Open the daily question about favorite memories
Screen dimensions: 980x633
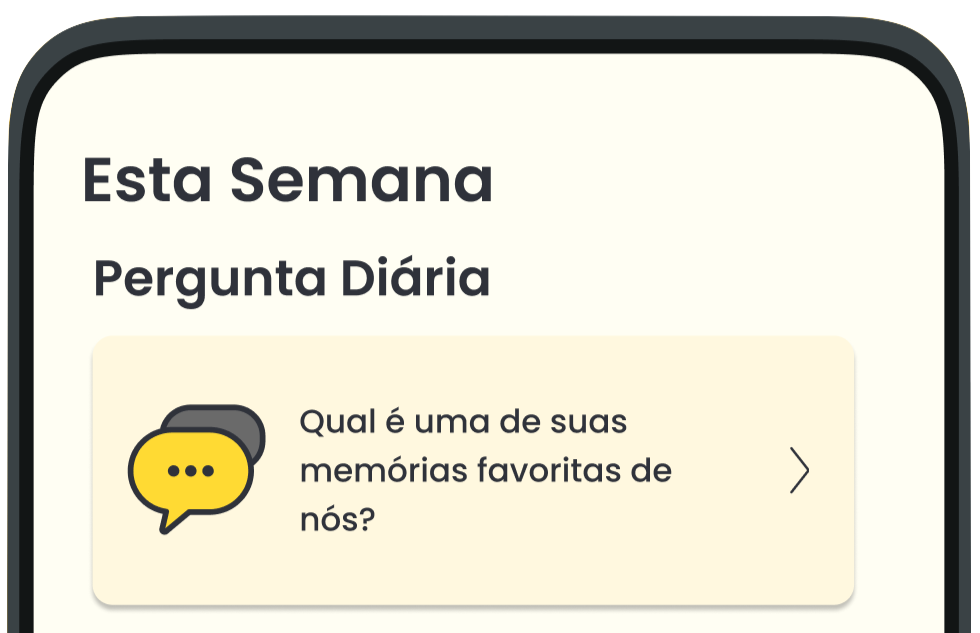(x=473, y=470)
